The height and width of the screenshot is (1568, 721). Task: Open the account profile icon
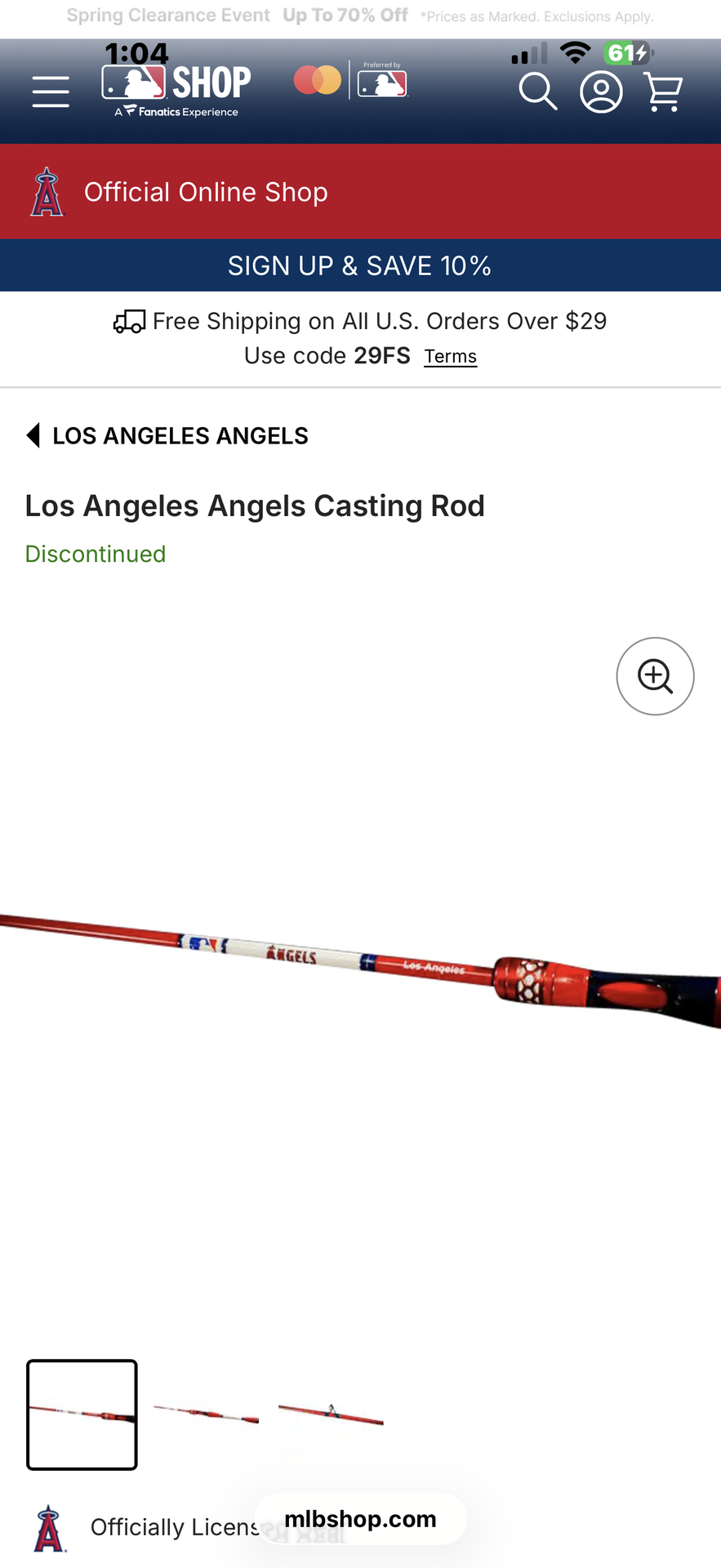pos(601,91)
